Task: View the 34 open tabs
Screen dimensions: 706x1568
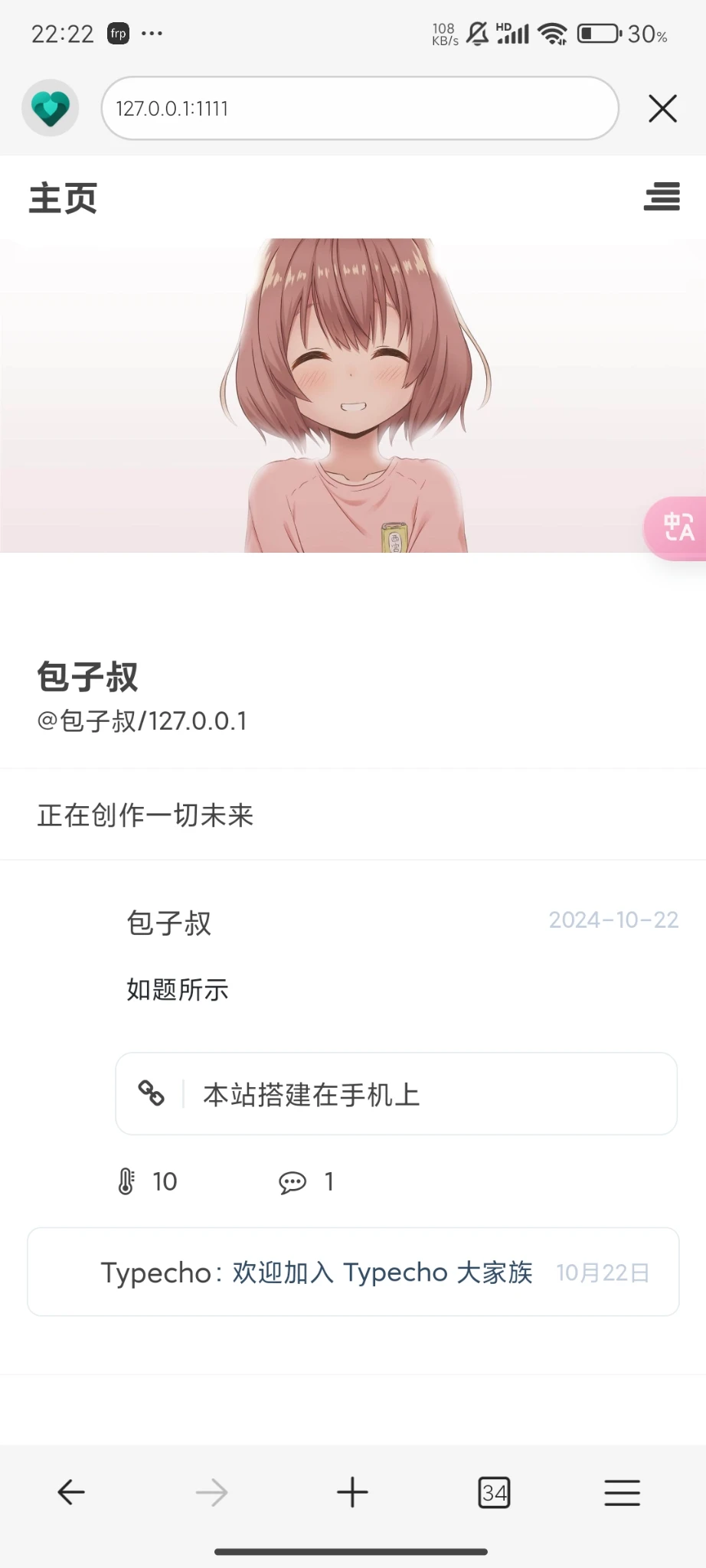Action: [x=494, y=1492]
